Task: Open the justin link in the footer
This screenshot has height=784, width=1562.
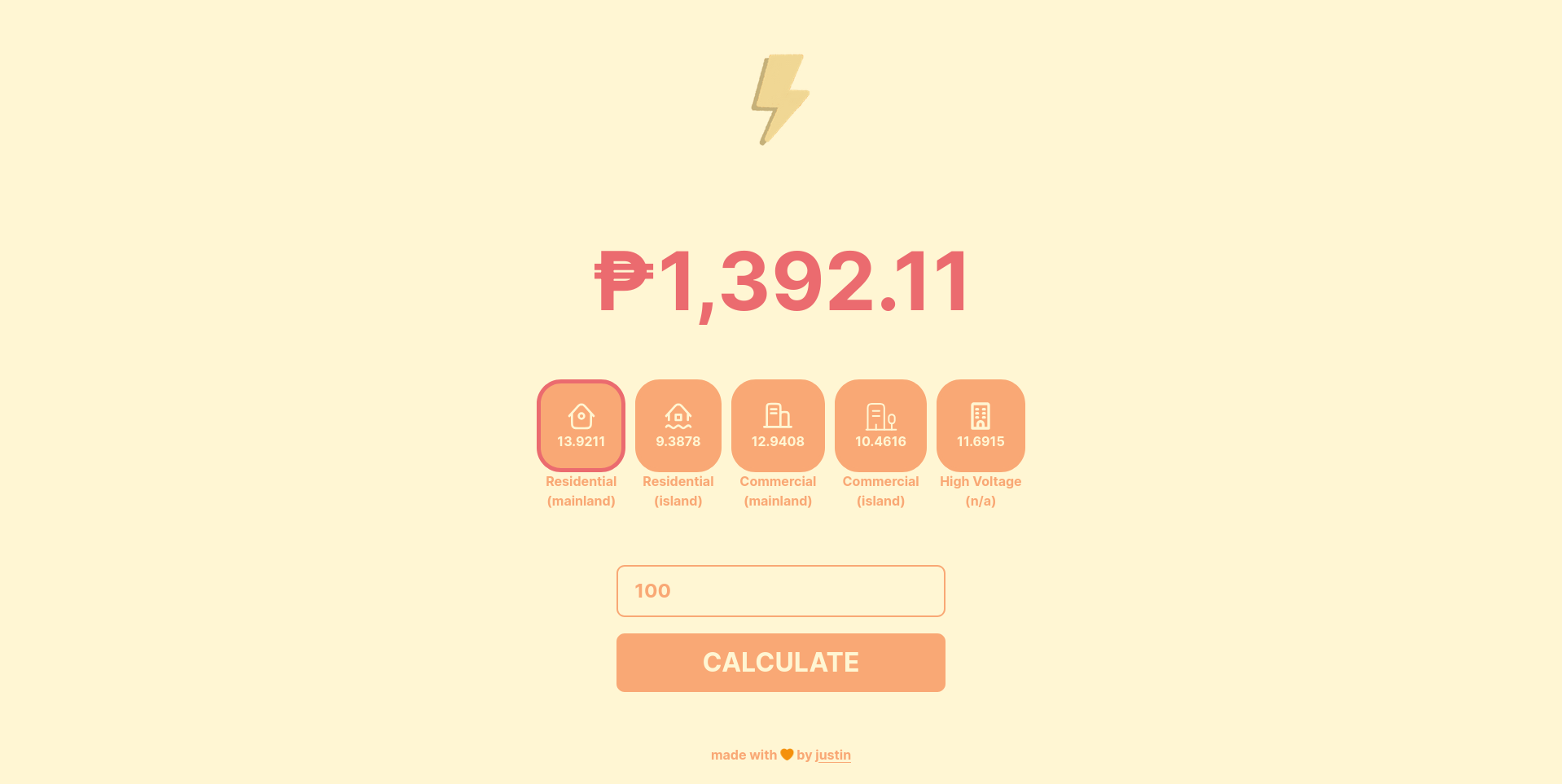Action: point(832,755)
